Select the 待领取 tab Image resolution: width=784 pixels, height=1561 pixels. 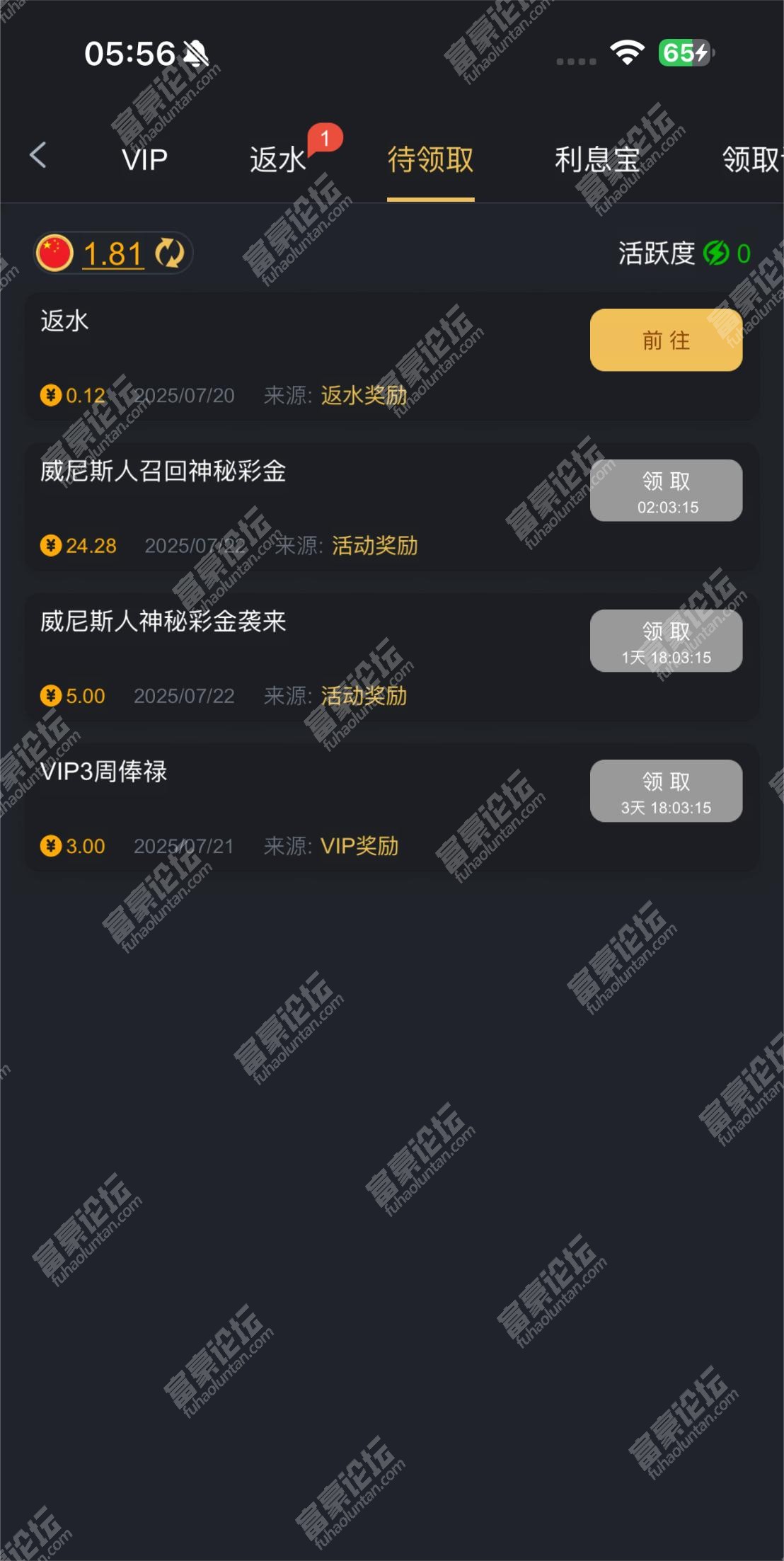click(x=430, y=160)
